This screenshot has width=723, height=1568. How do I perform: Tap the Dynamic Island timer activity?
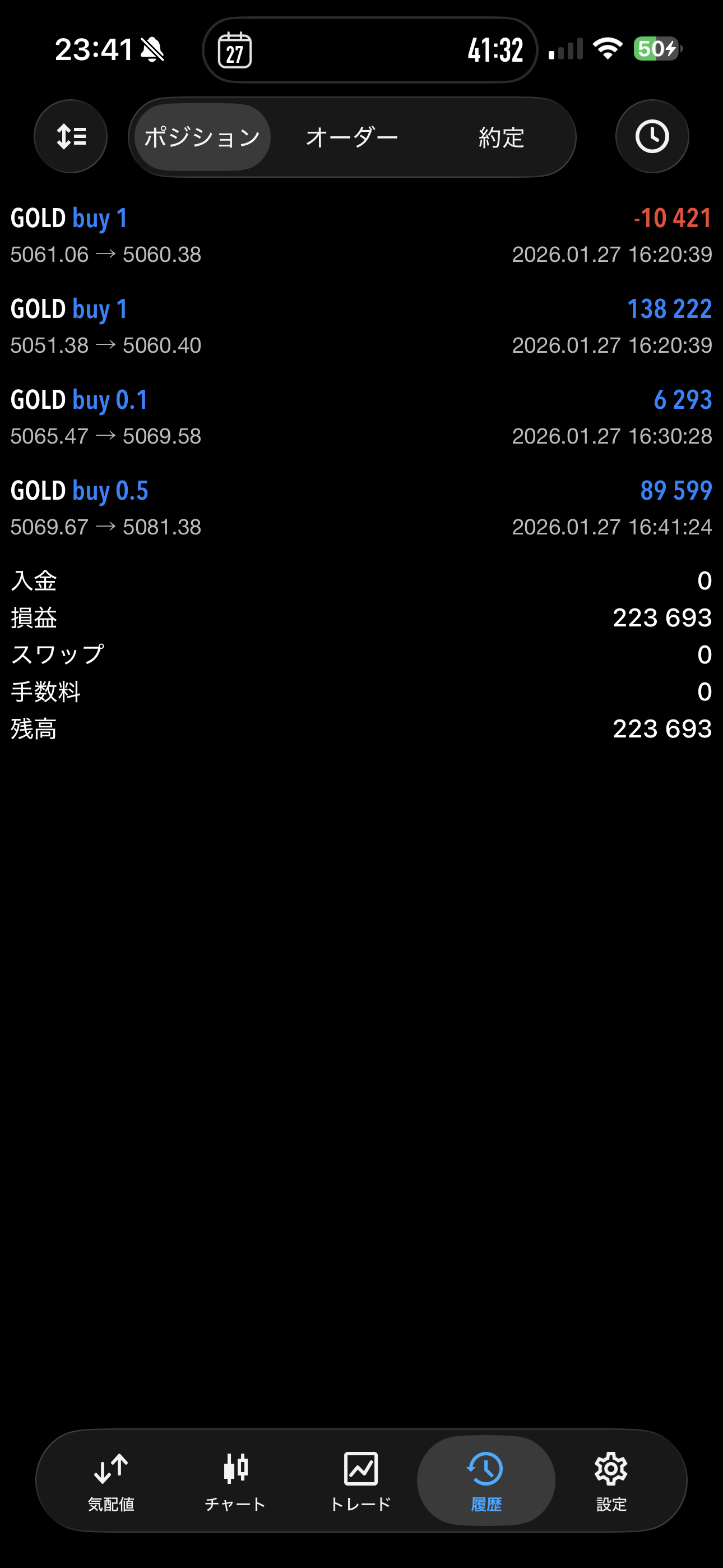[x=370, y=50]
